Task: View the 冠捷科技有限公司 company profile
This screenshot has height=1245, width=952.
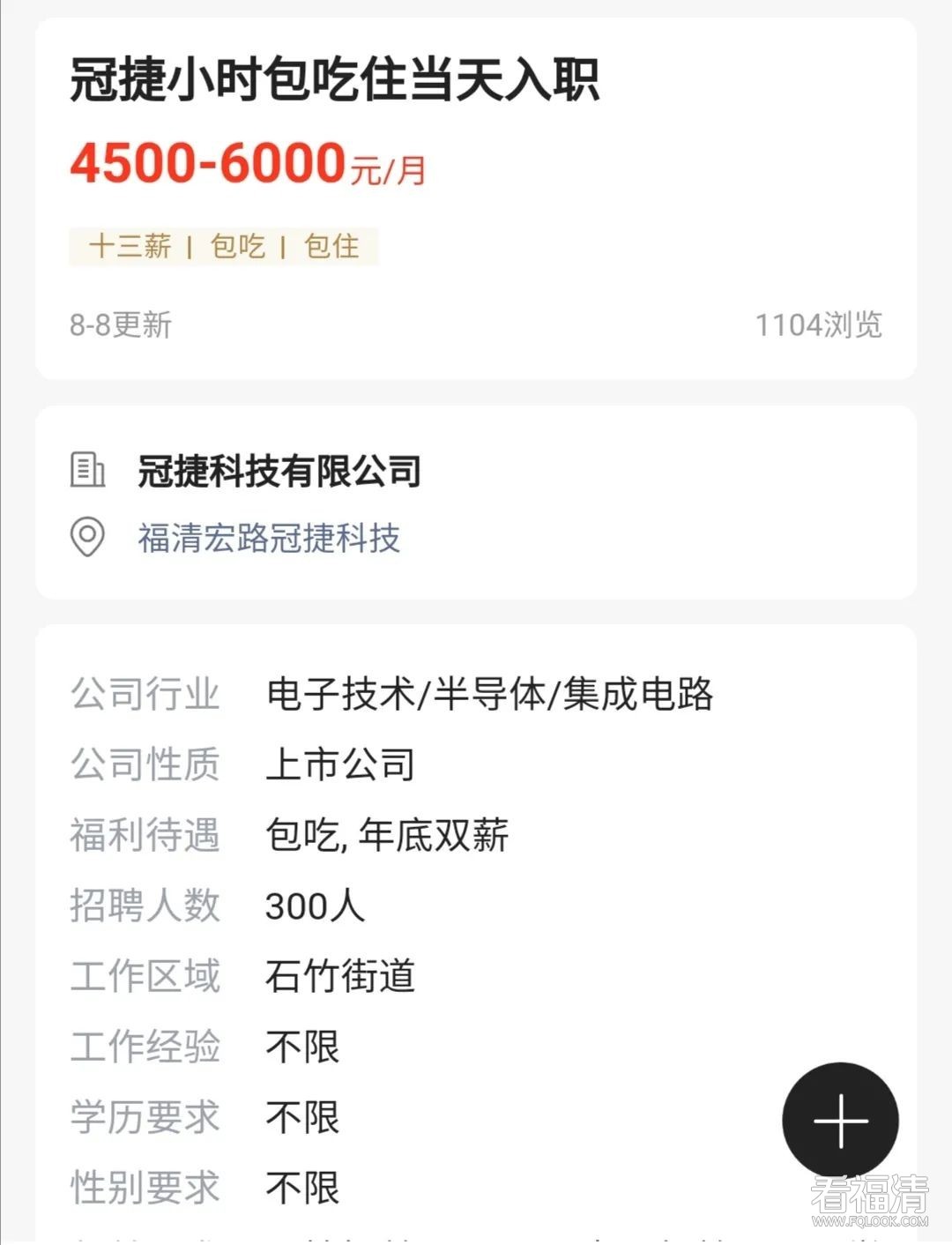Action: pyautogui.click(x=279, y=472)
